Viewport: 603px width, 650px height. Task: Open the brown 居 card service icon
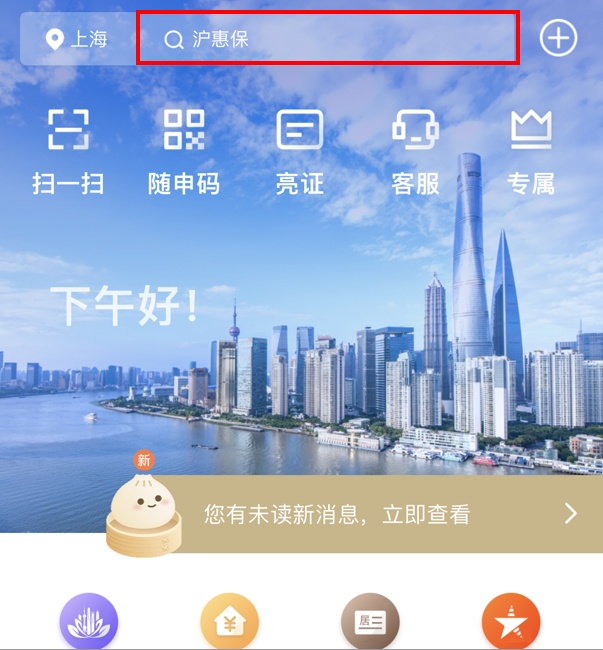[x=370, y=622]
